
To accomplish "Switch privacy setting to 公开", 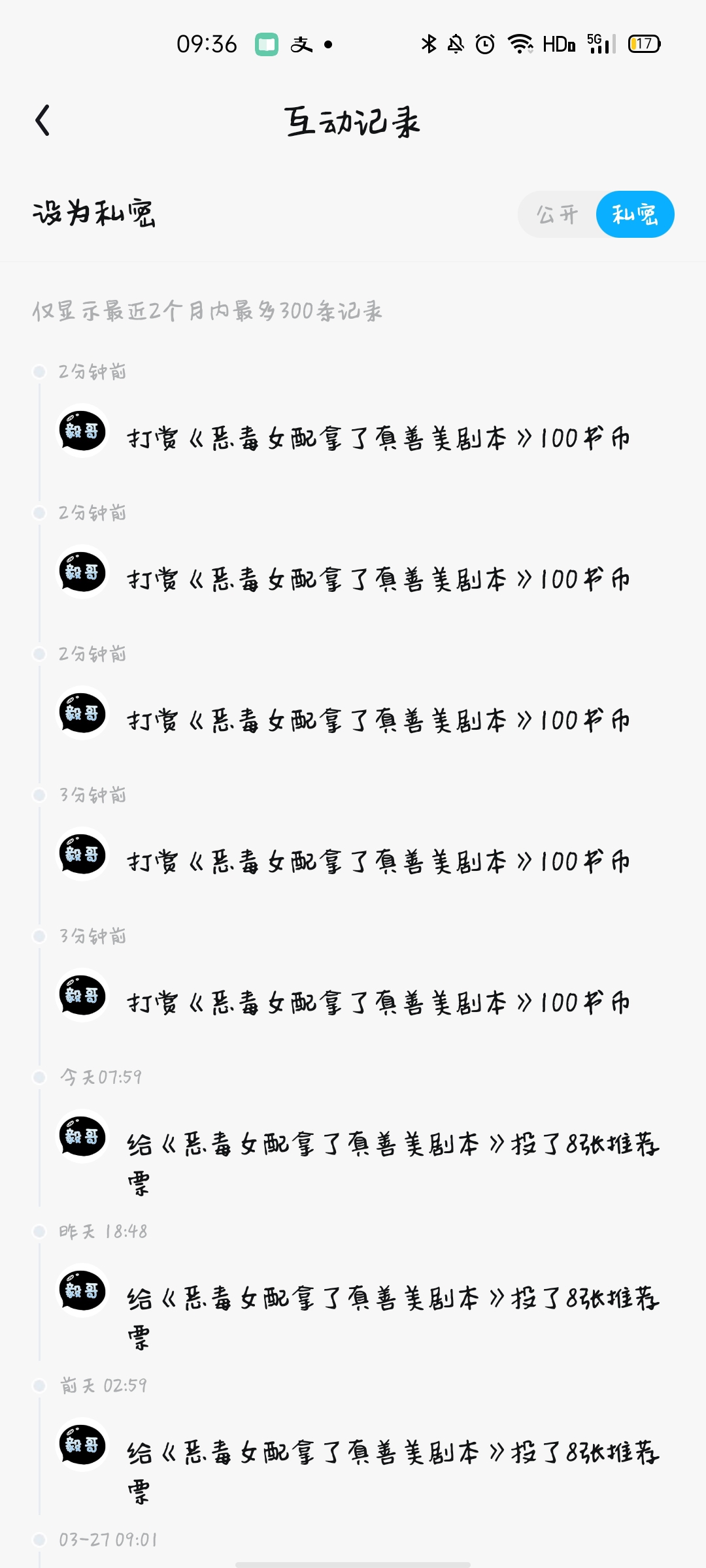I will point(557,214).
